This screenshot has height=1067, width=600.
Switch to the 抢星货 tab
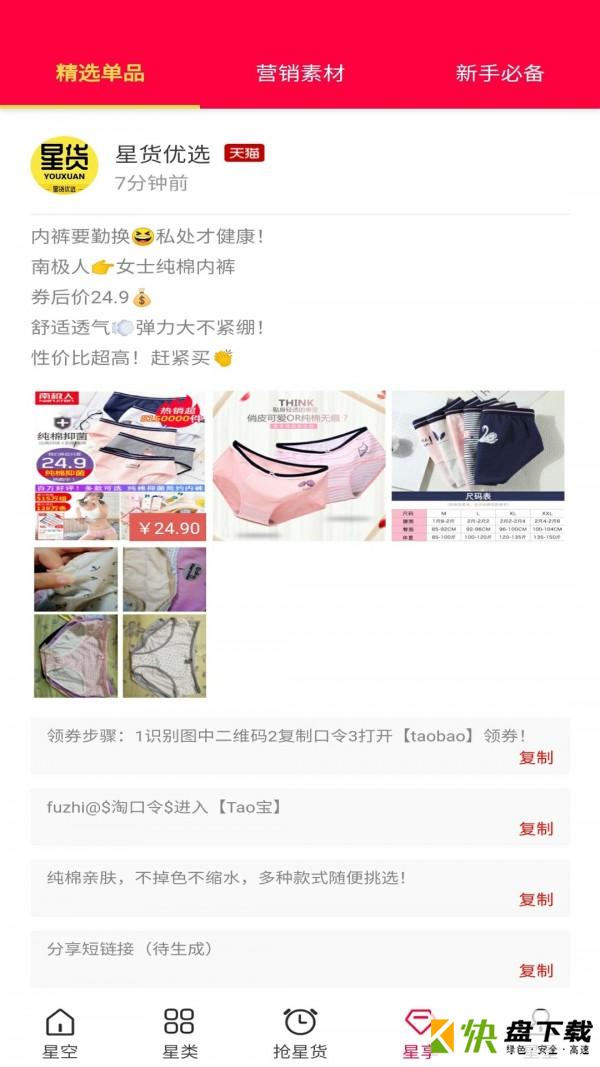click(x=300, y=1033)
